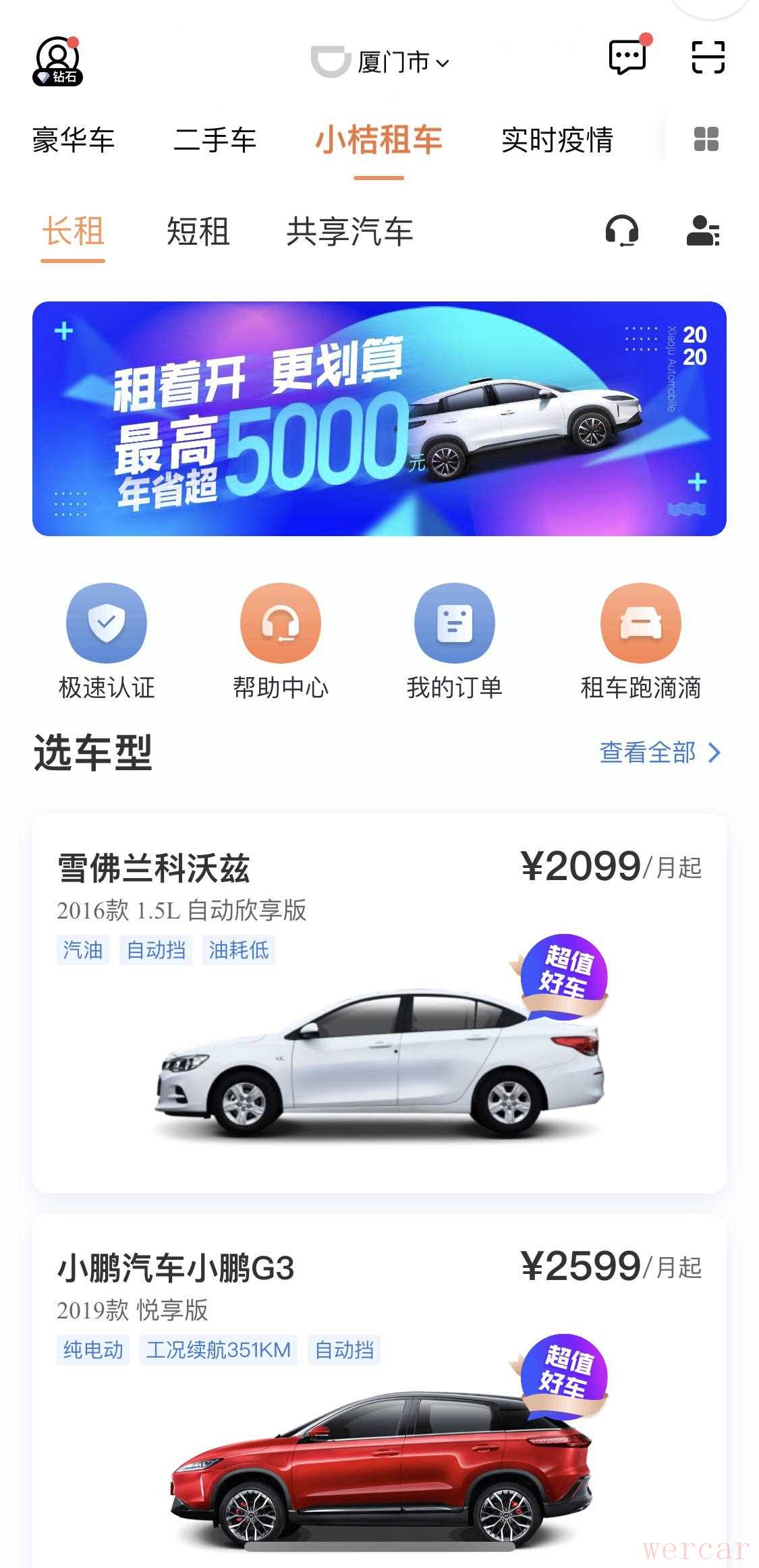
Task: Open 极速认证 quick verification
Action: click(x=107, y=641)
